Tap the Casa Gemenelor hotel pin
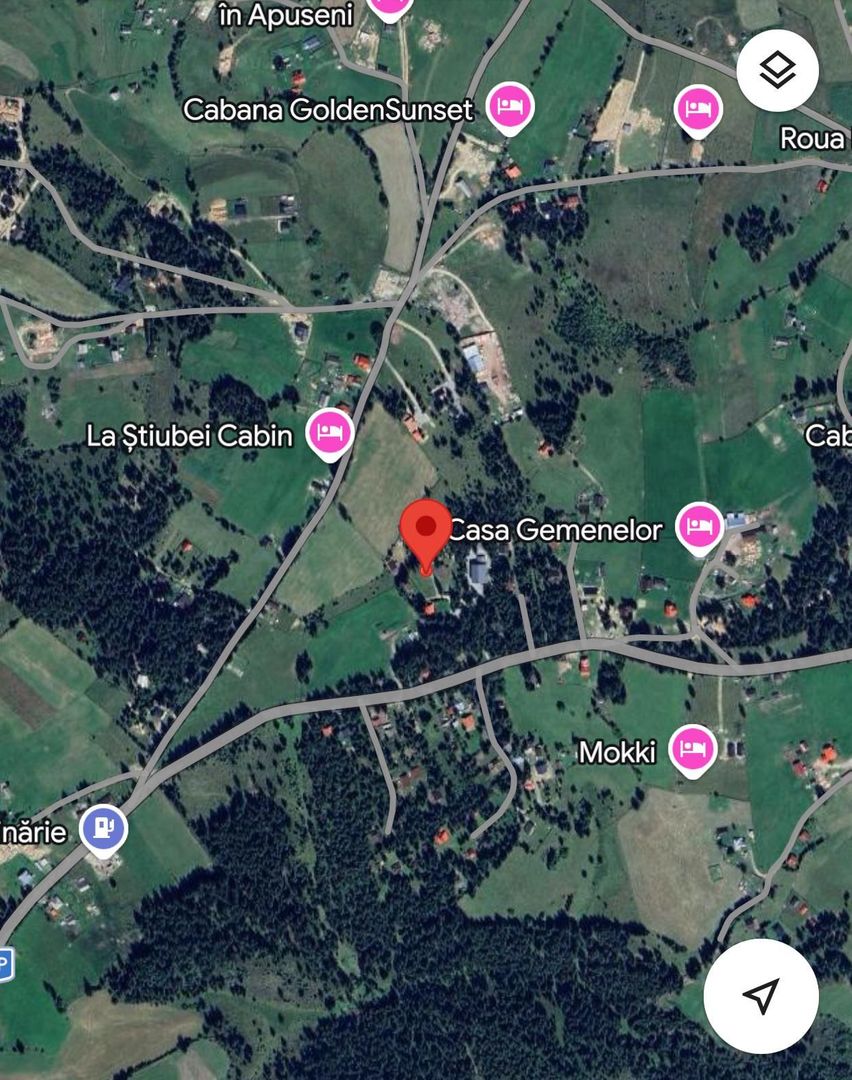Viewport: 852px width, 1080px height. 699,526
